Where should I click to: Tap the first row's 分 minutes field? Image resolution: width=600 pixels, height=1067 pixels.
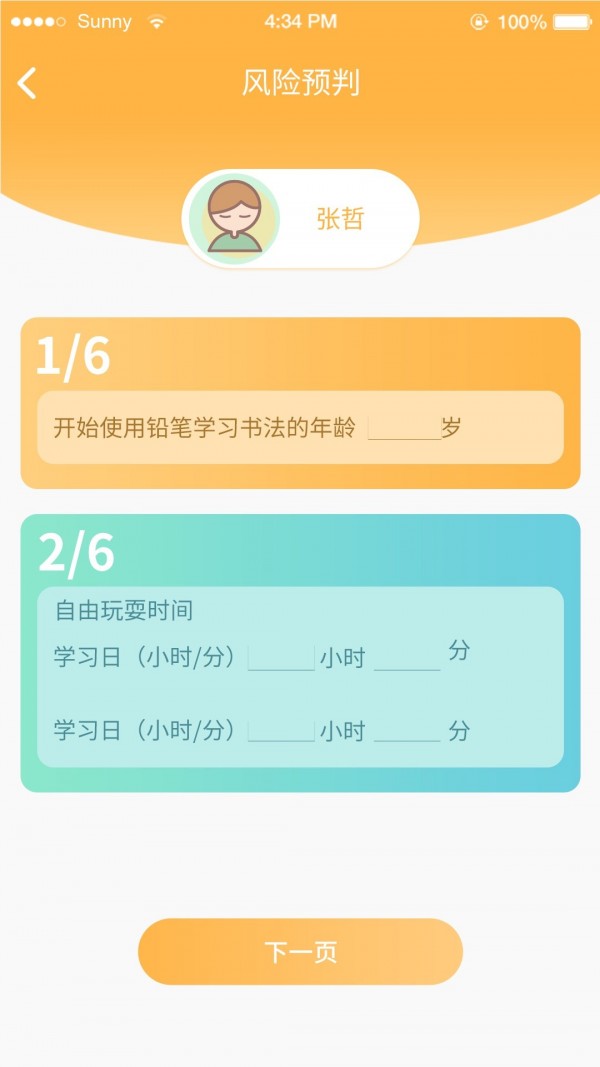(407, 657)
